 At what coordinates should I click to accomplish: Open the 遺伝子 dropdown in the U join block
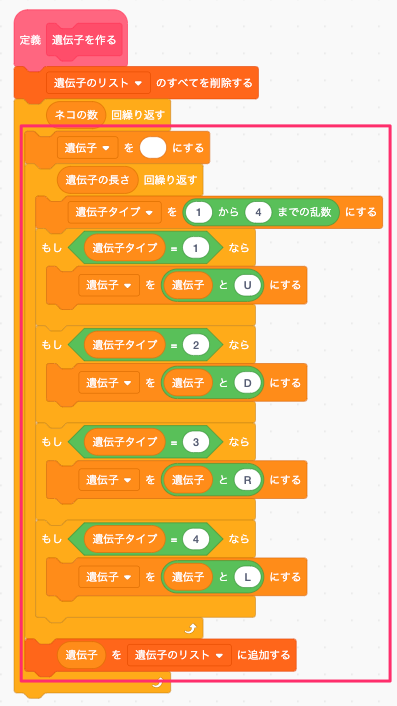click(109, 285)
